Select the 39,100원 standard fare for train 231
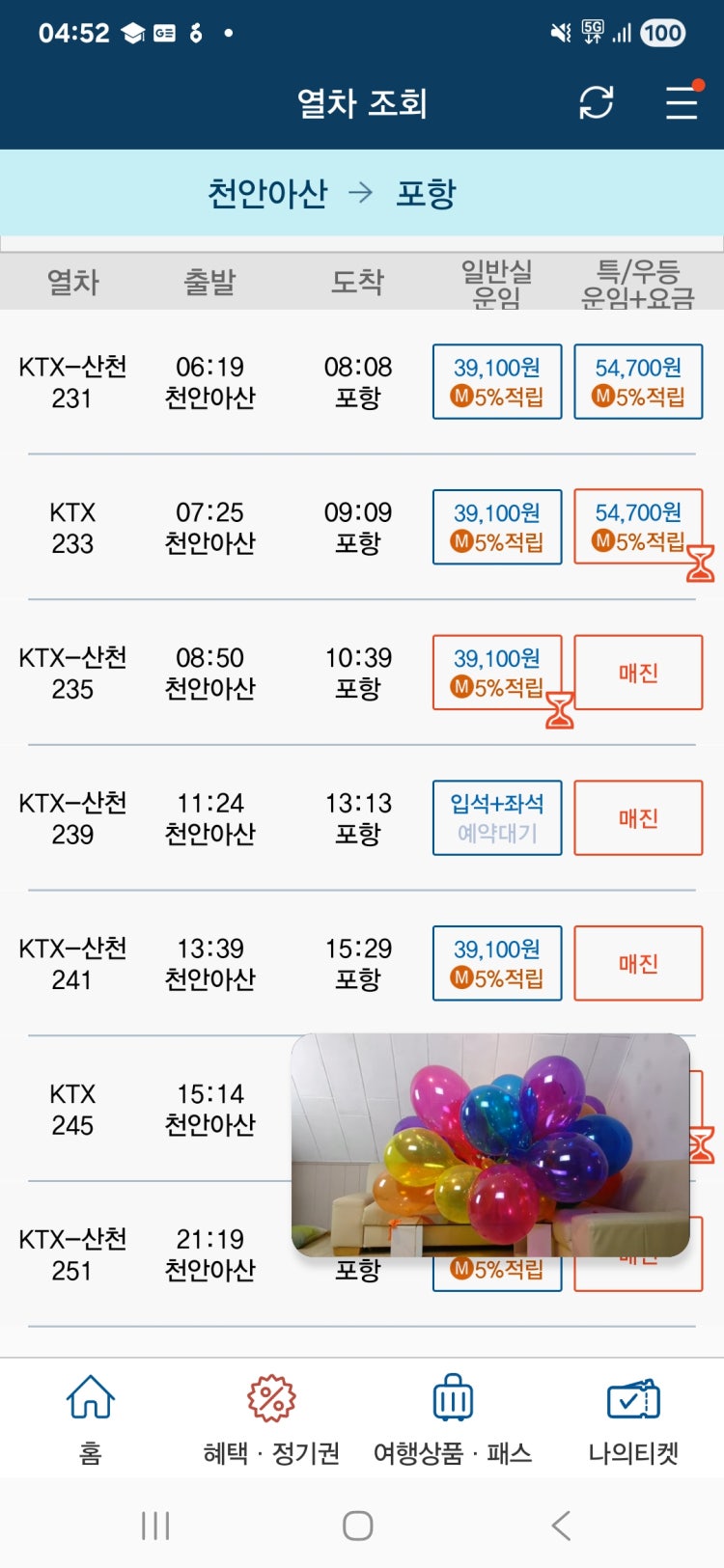The width and height of the screenshot is (724, 1568). 497,382
